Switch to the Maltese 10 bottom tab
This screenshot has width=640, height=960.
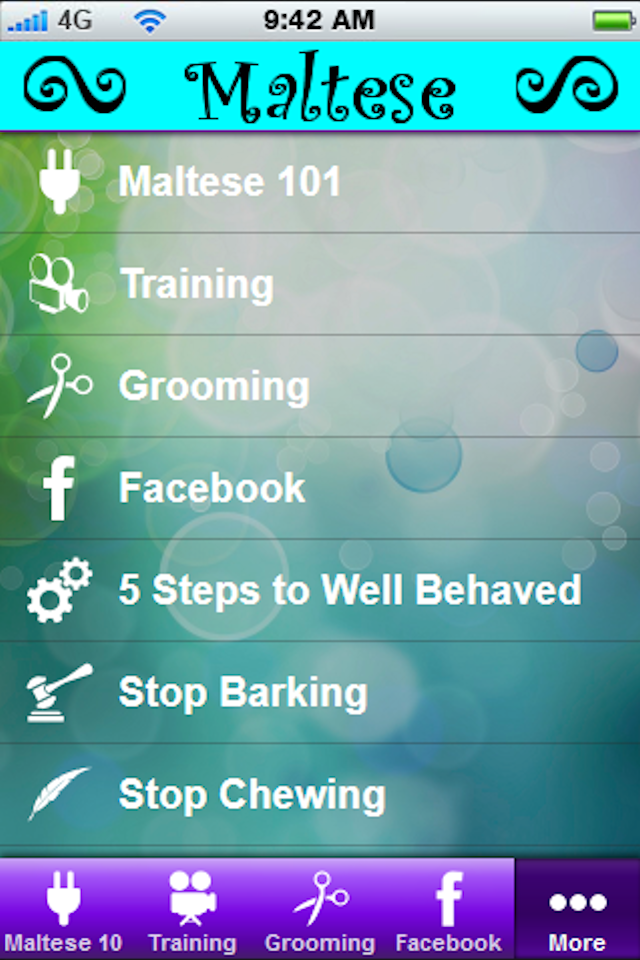click(x=63, y=910)
